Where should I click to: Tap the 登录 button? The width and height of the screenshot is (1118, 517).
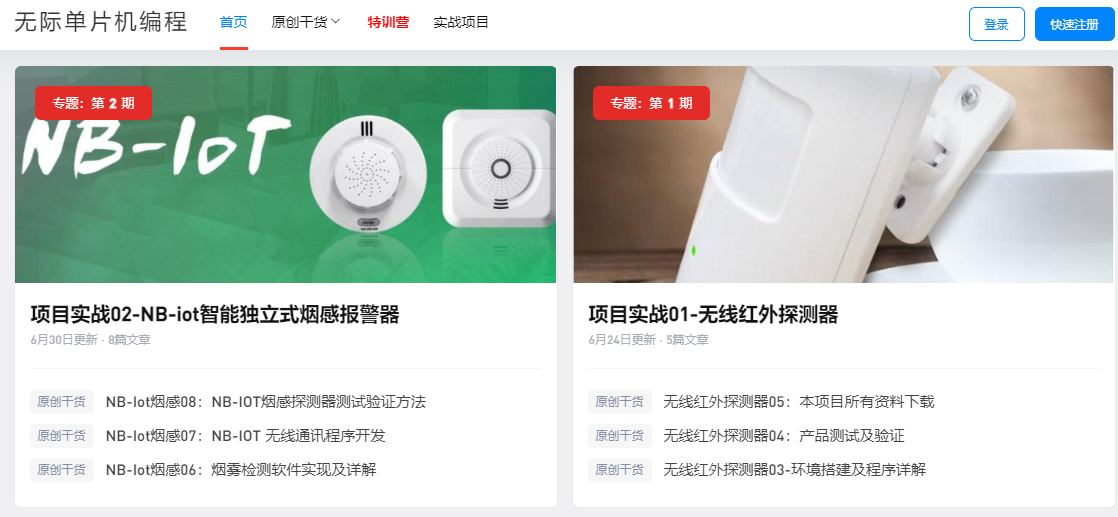click(x=996, y=24)
